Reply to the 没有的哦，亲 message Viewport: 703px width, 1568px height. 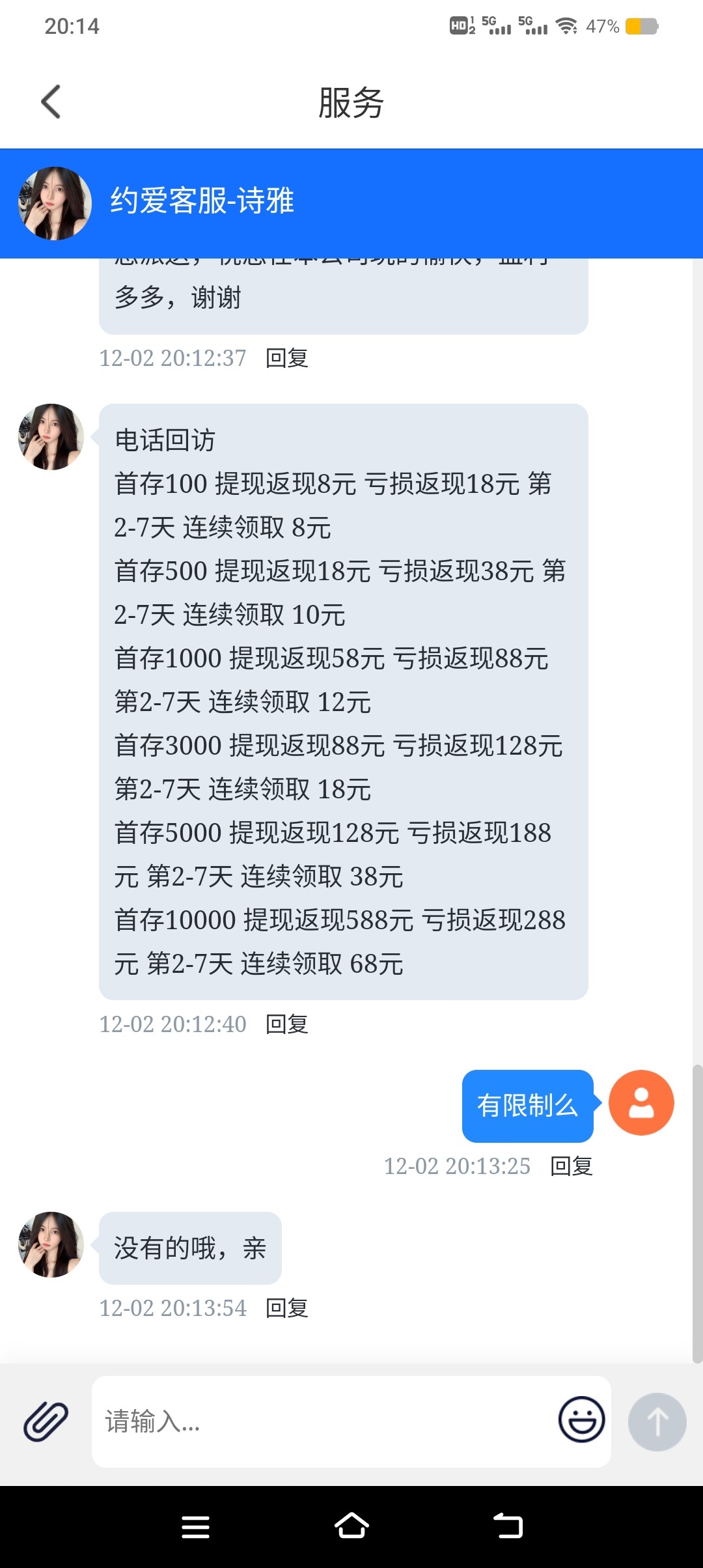(x=286, y=1308)
